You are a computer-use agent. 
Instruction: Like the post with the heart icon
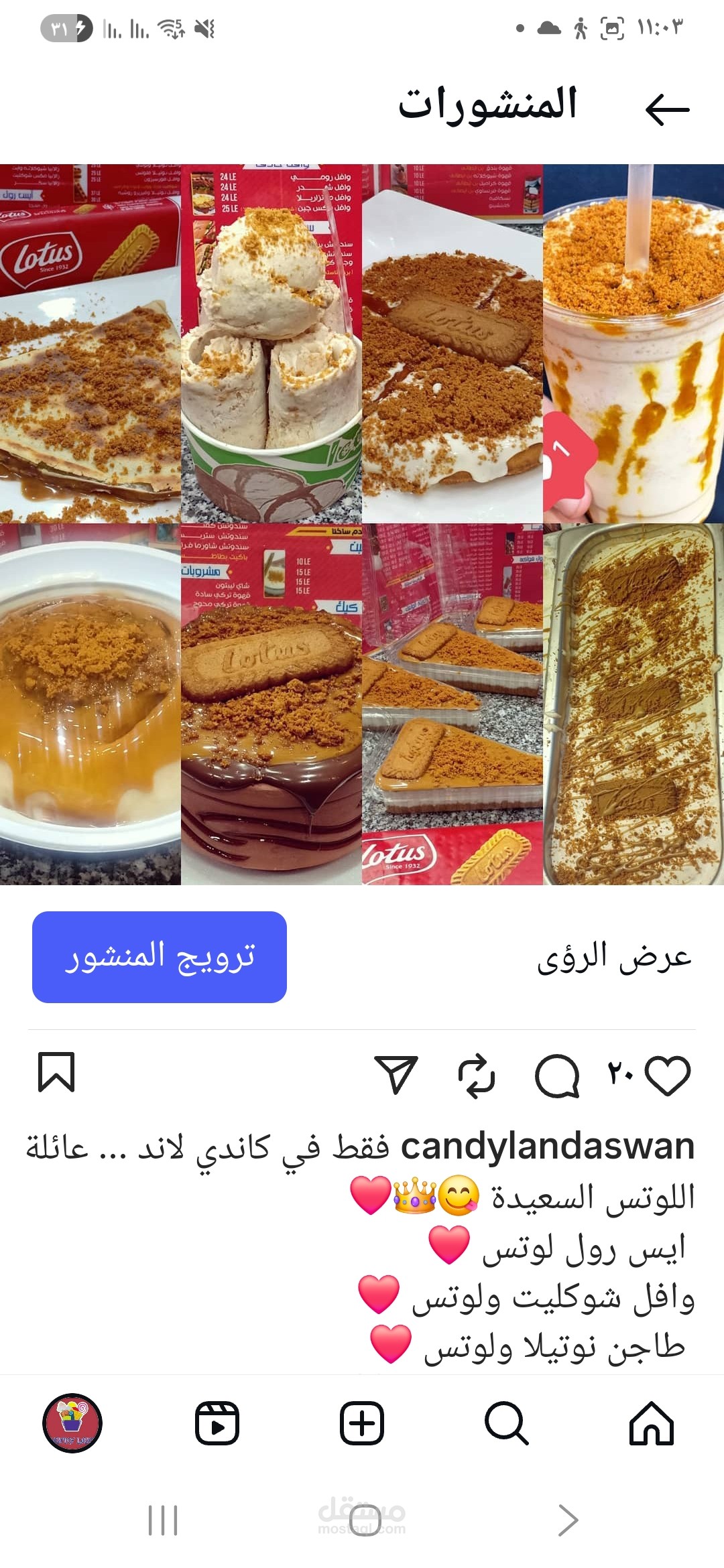[668, 1075]
